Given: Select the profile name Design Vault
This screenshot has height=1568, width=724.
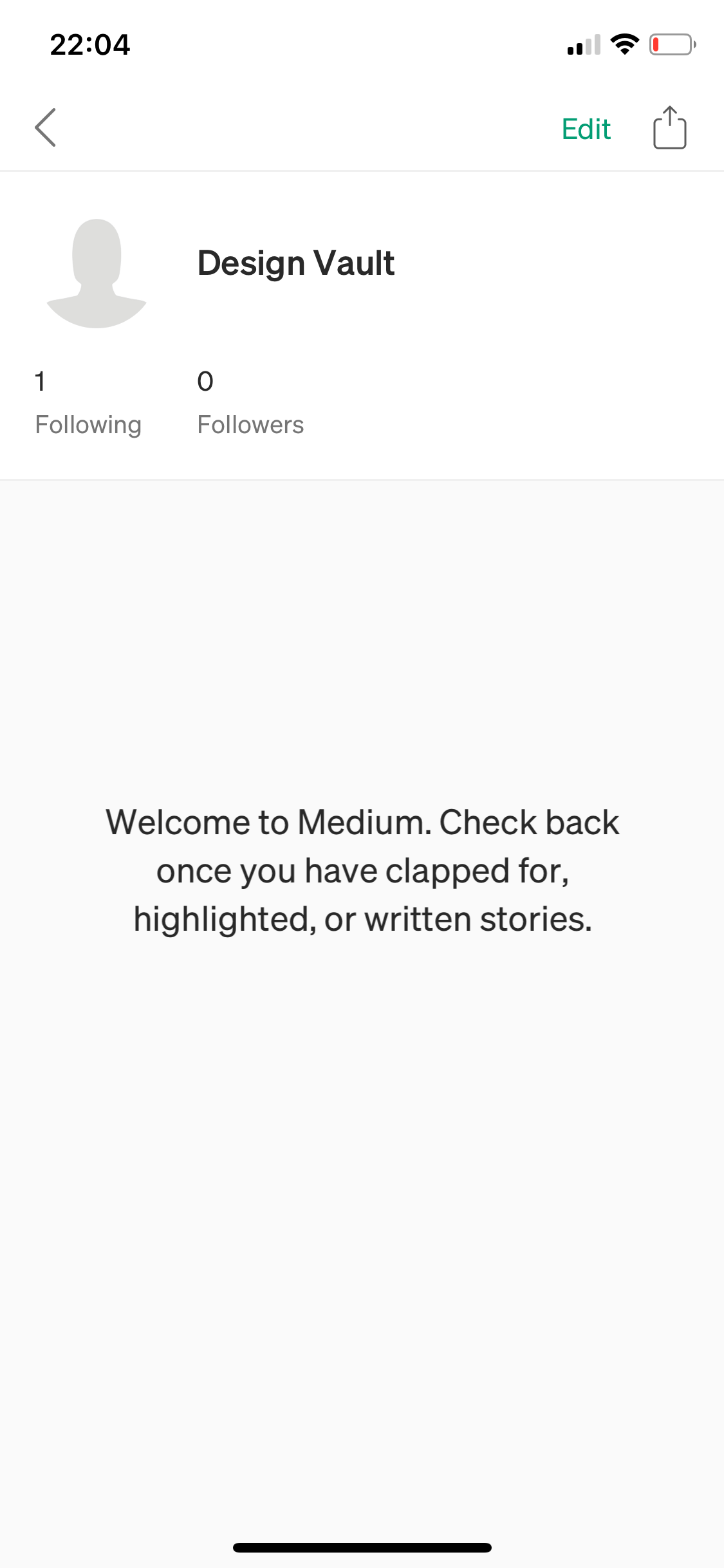Looking at the screenshot, I should [295, 262].
